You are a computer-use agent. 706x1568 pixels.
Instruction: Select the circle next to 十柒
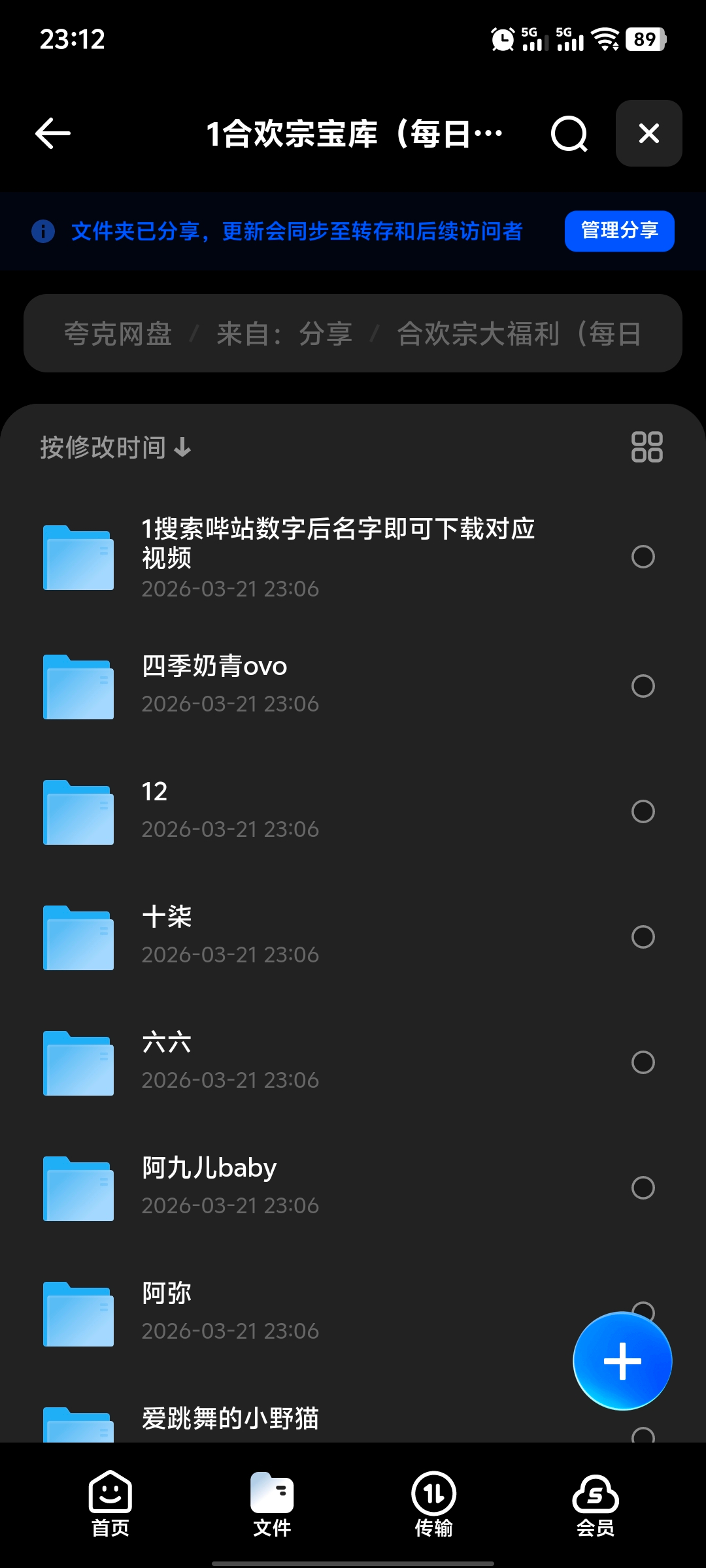click(x=643, y=938)
